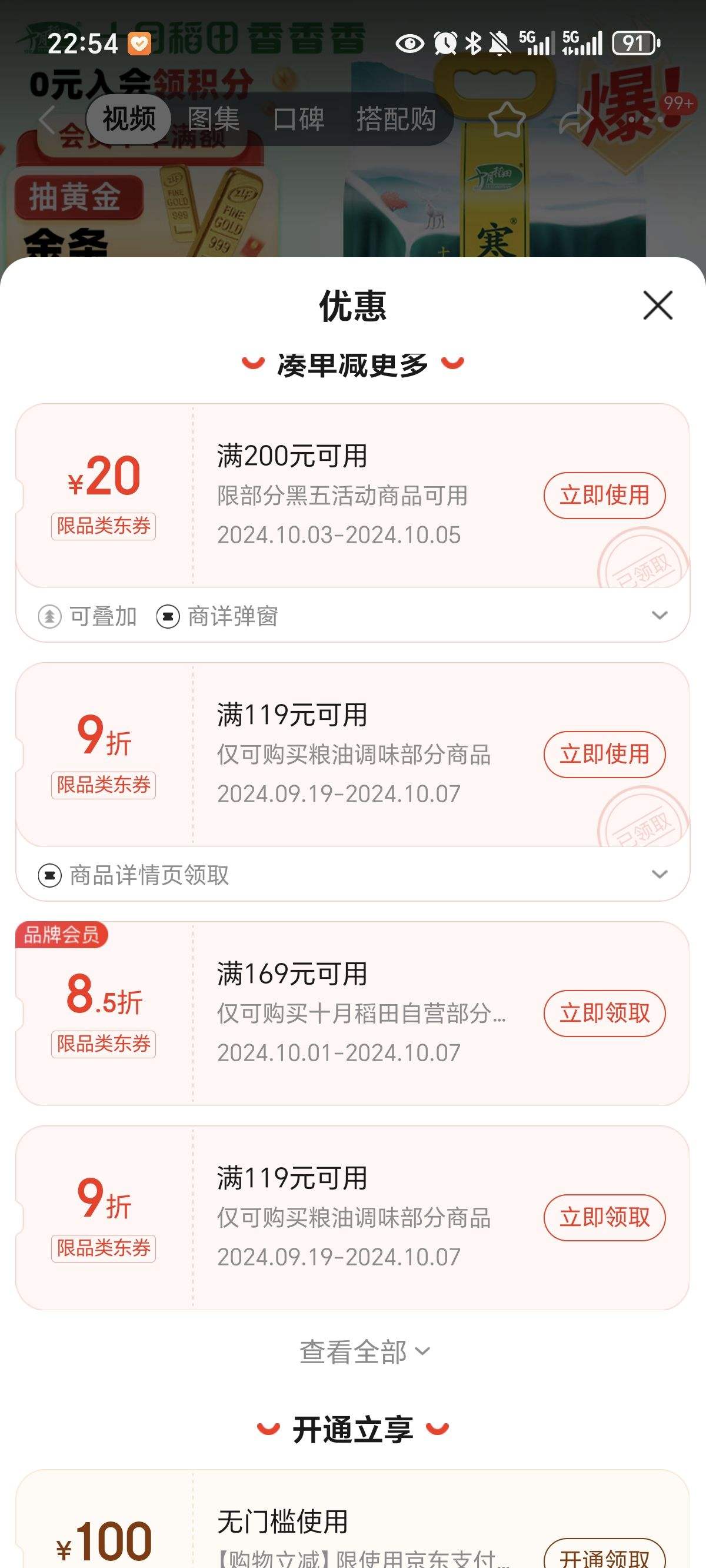
Task: Claim the unclaimed 9折 满119元 coupon
Action: tap(604, 1217)
